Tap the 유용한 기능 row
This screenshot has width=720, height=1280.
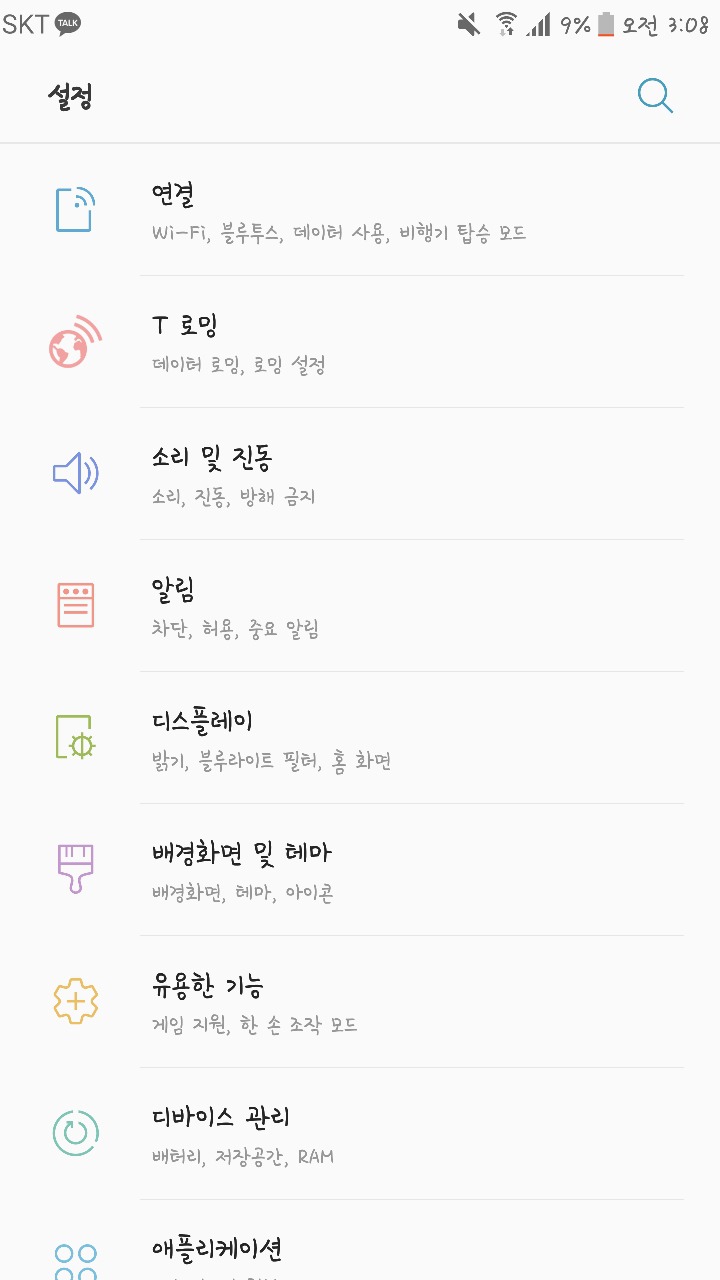360,1002
